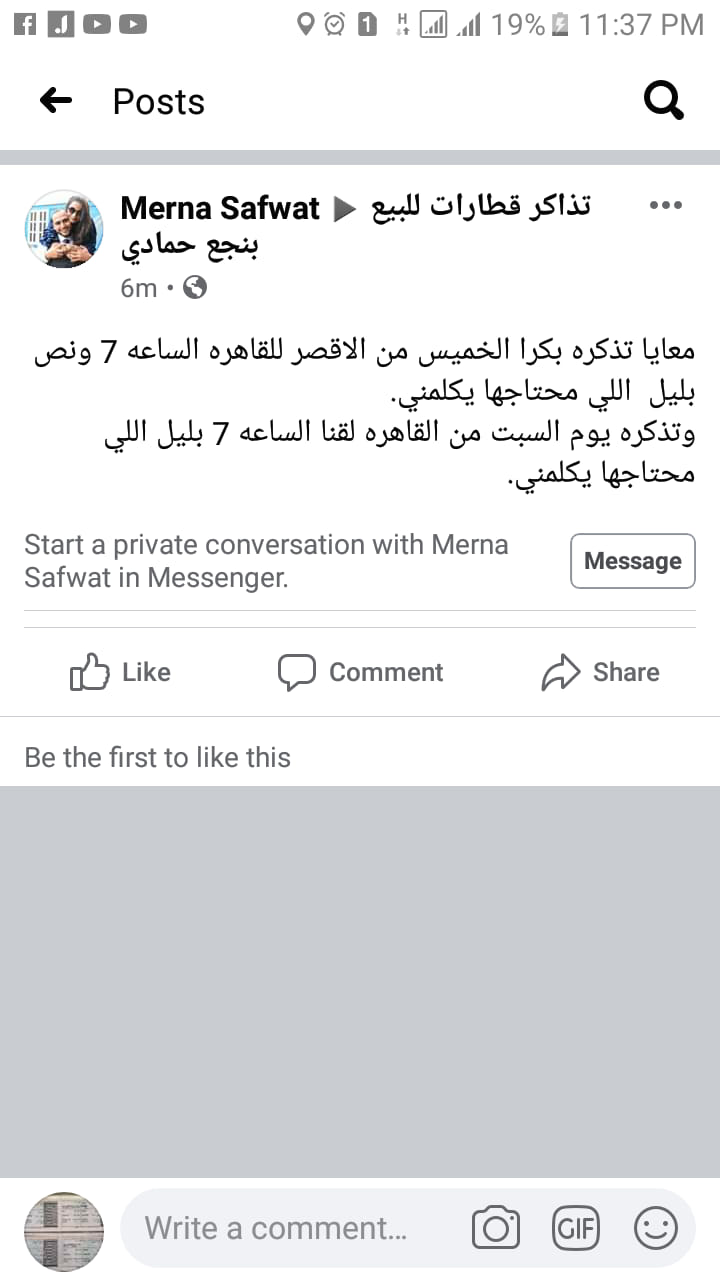This screenshot has height=1280, width=720.
Task: Open the GIF picker
Action: tap(576, 1228)
